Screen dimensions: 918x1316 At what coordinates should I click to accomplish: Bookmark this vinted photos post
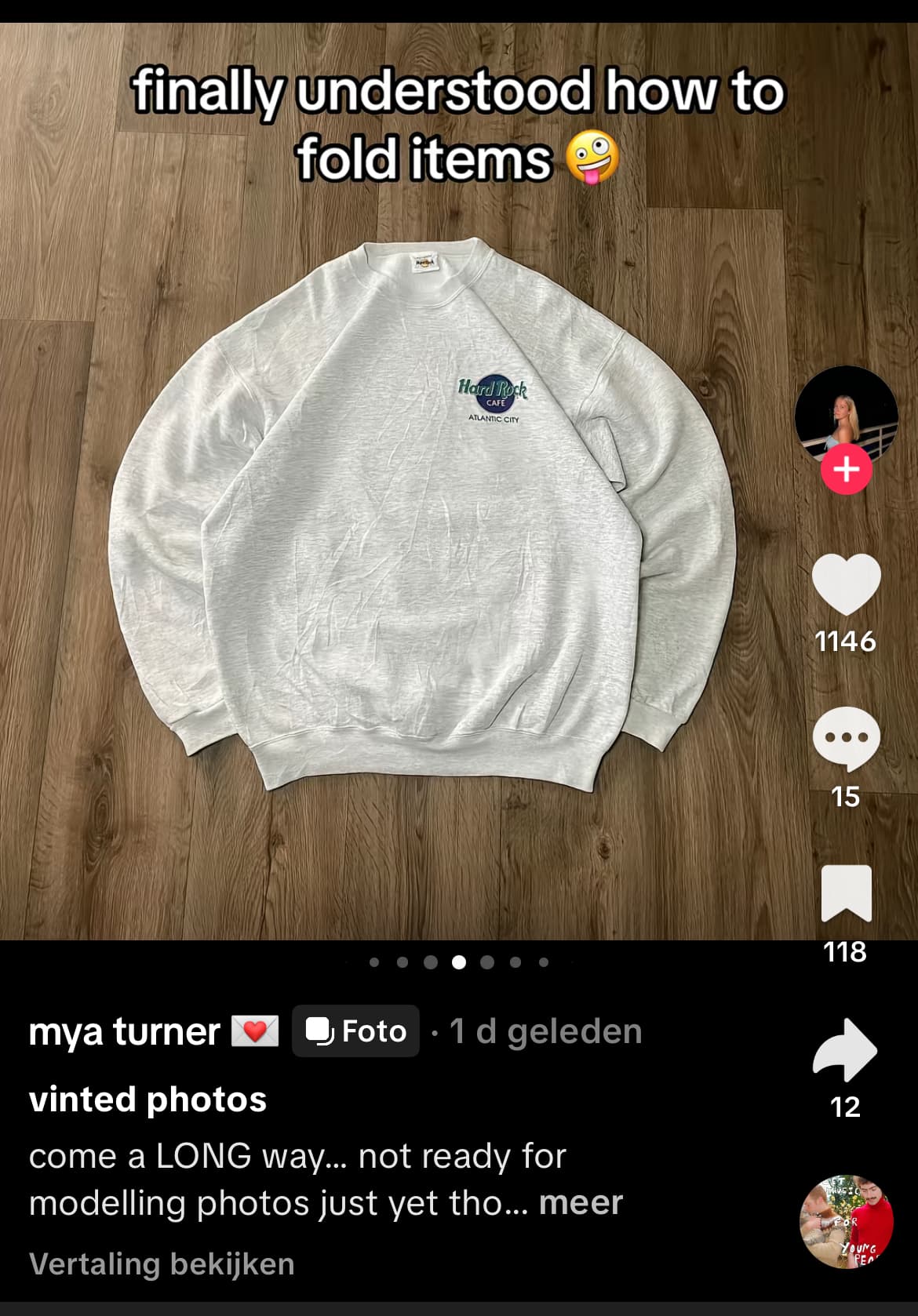(x=846, y=893)
